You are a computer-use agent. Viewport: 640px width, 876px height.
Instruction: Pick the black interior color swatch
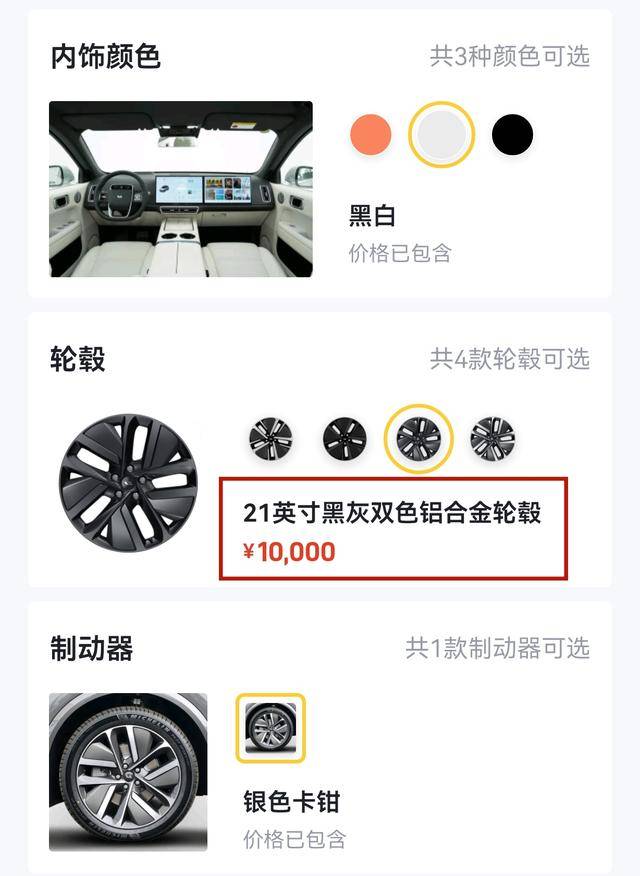[x=512, y=134]
